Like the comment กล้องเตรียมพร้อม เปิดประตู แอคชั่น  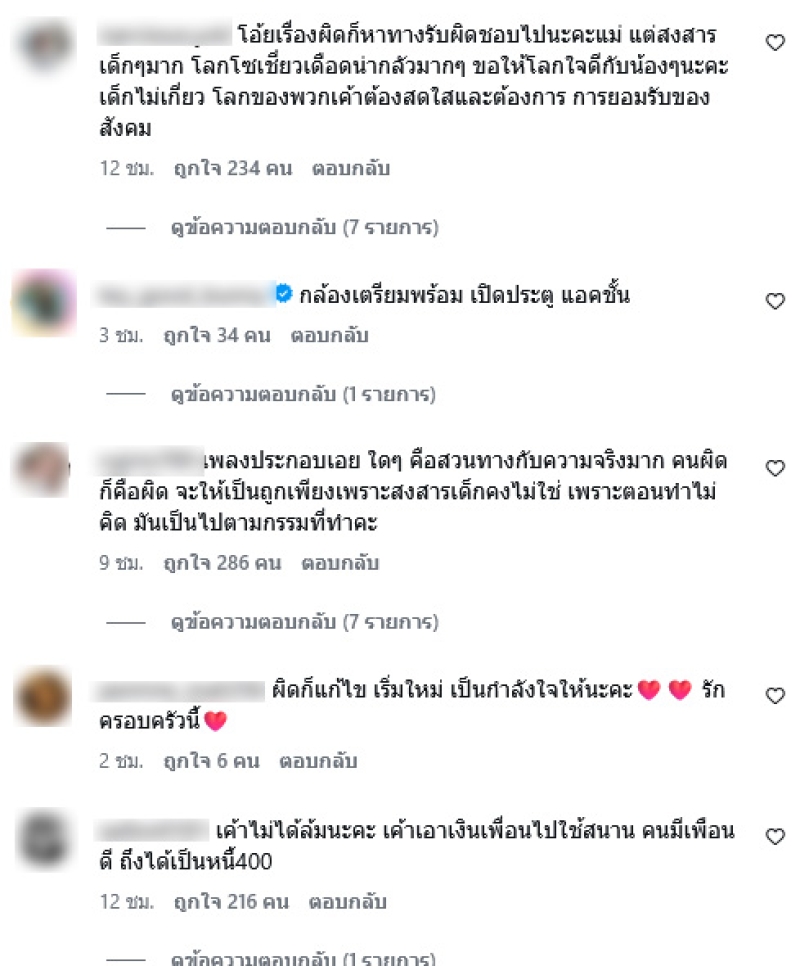775,301
